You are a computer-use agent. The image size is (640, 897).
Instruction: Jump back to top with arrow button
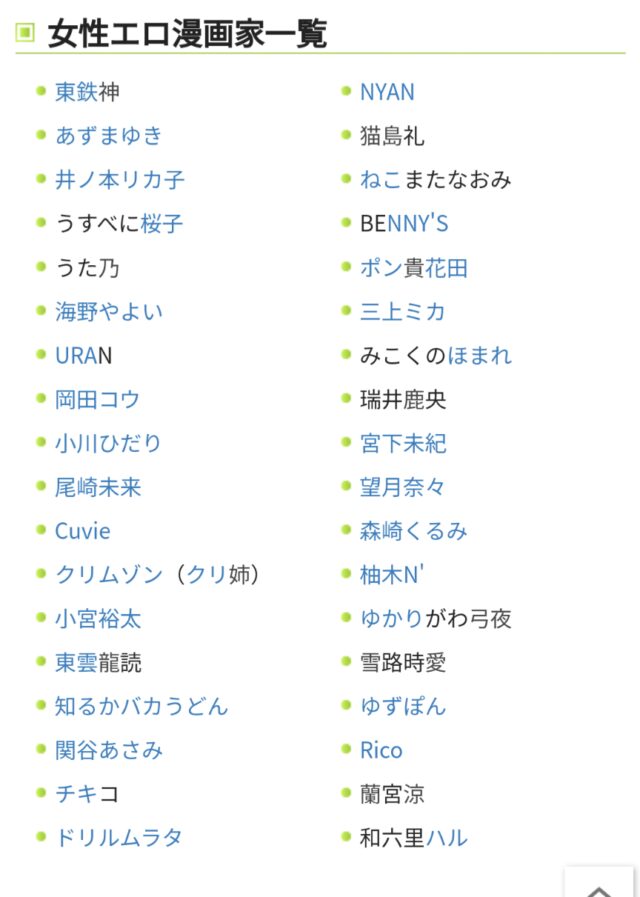[598, 885]
